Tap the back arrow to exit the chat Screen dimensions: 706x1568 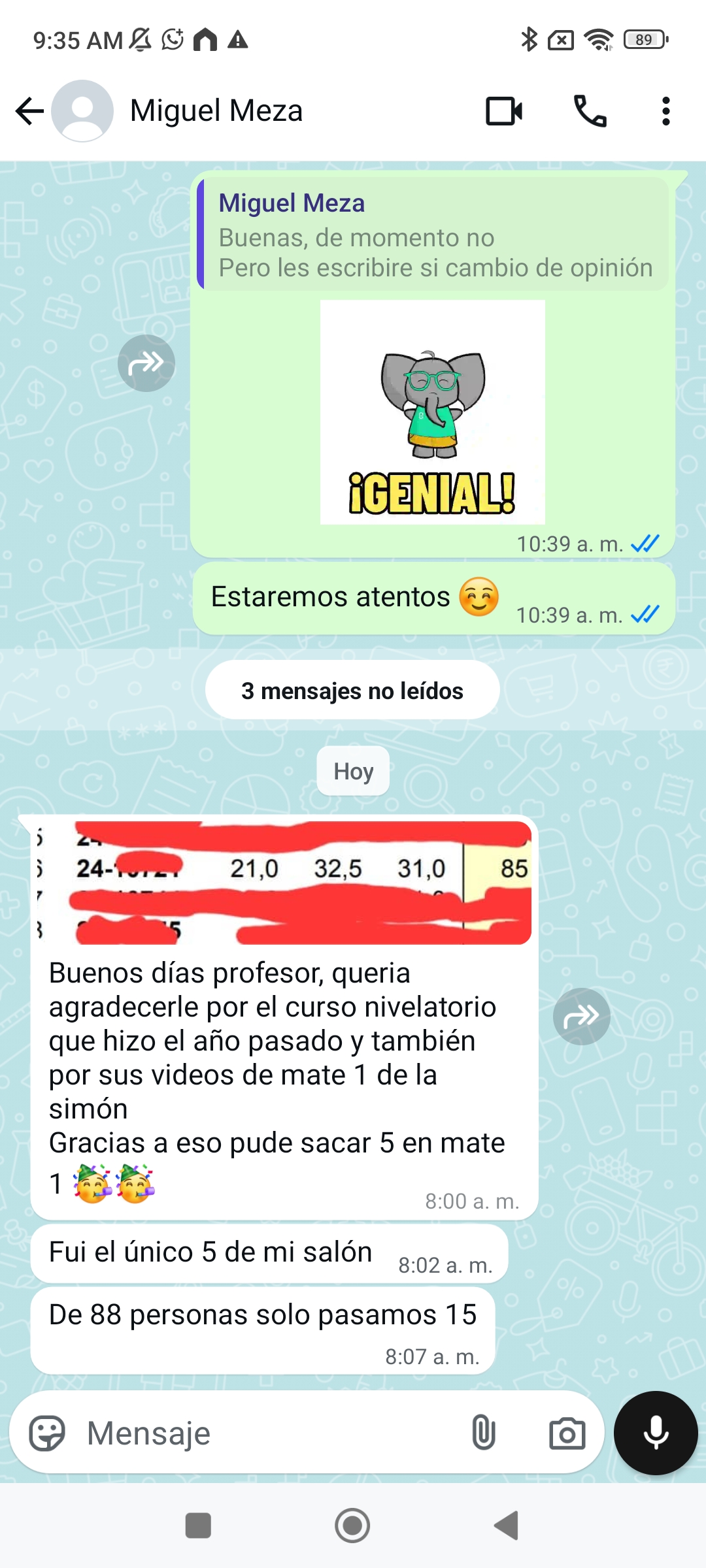(28, 110)
